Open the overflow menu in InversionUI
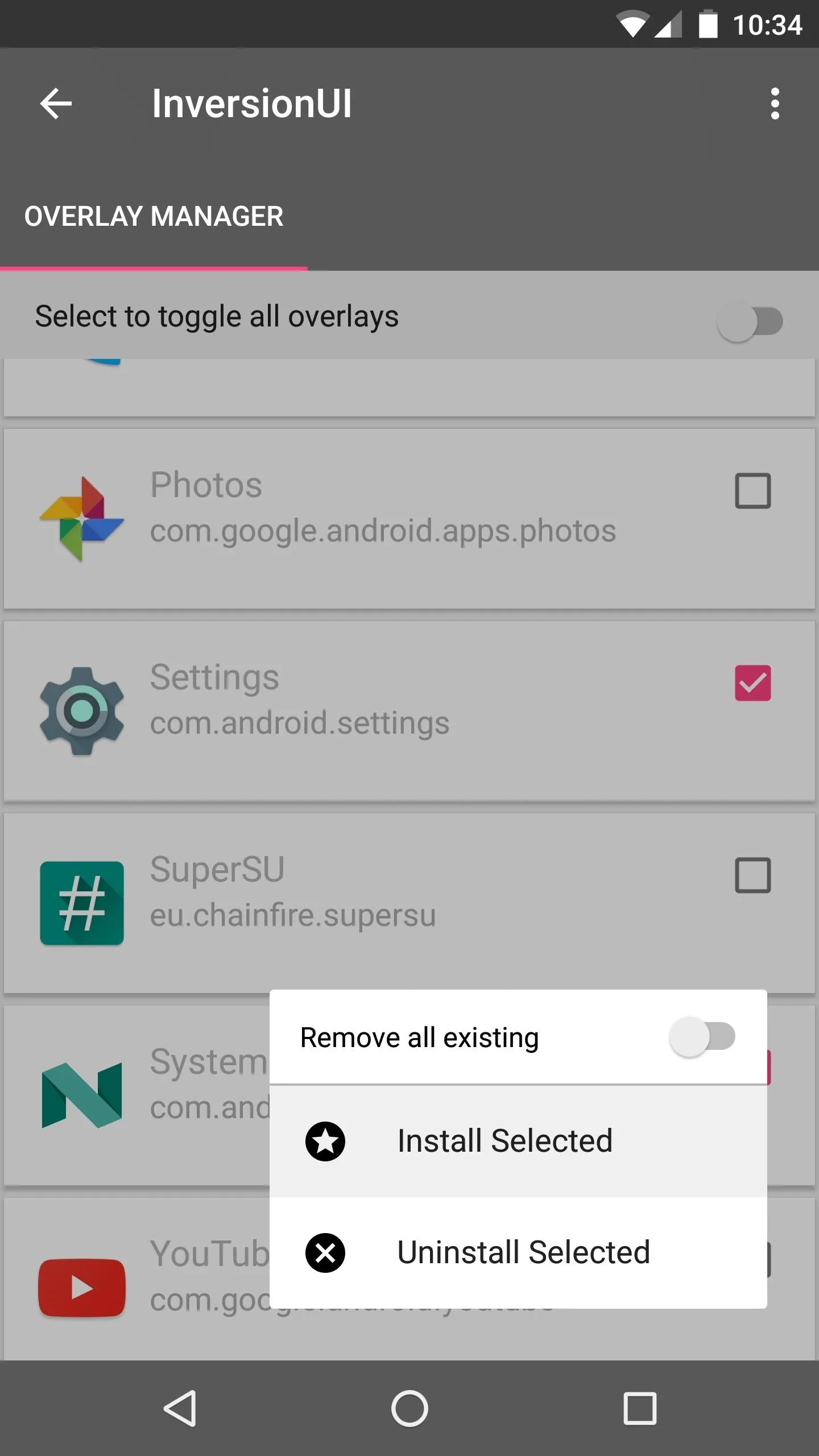The width and height of the screenshot is (819, 1456). (775, 104)
